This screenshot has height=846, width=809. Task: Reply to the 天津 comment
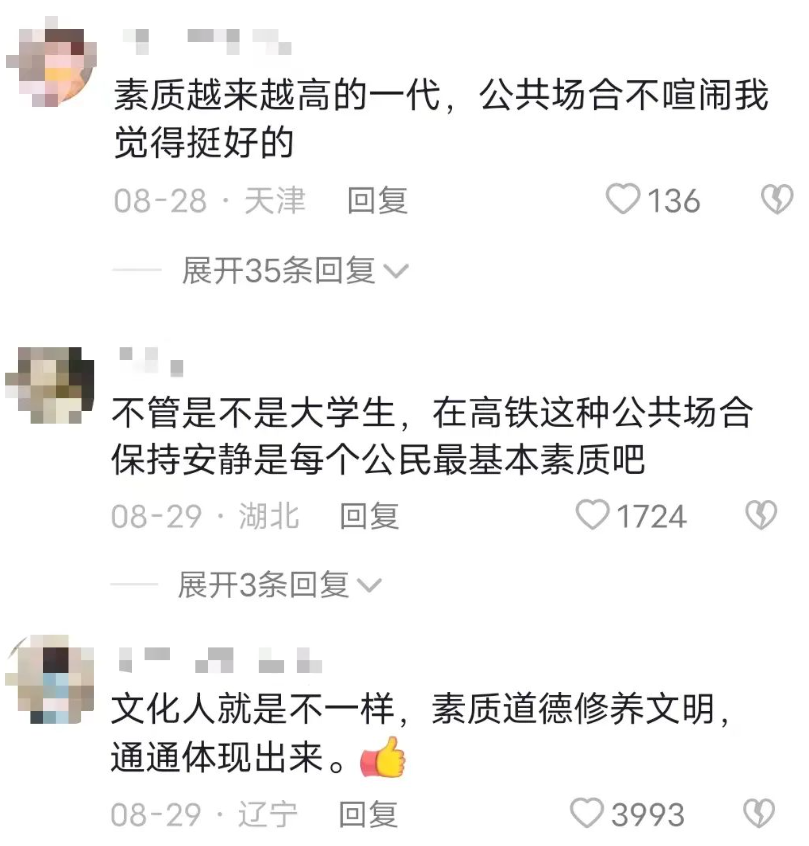pos(377,201)
